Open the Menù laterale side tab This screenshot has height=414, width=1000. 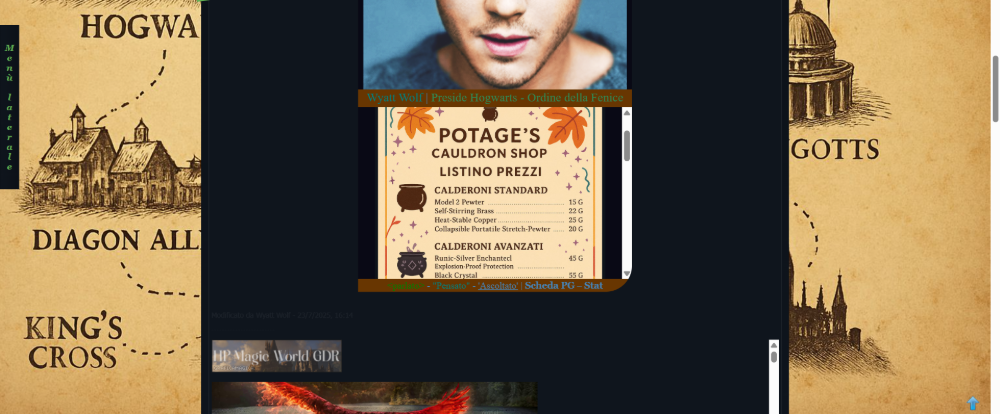coord(9,107)
